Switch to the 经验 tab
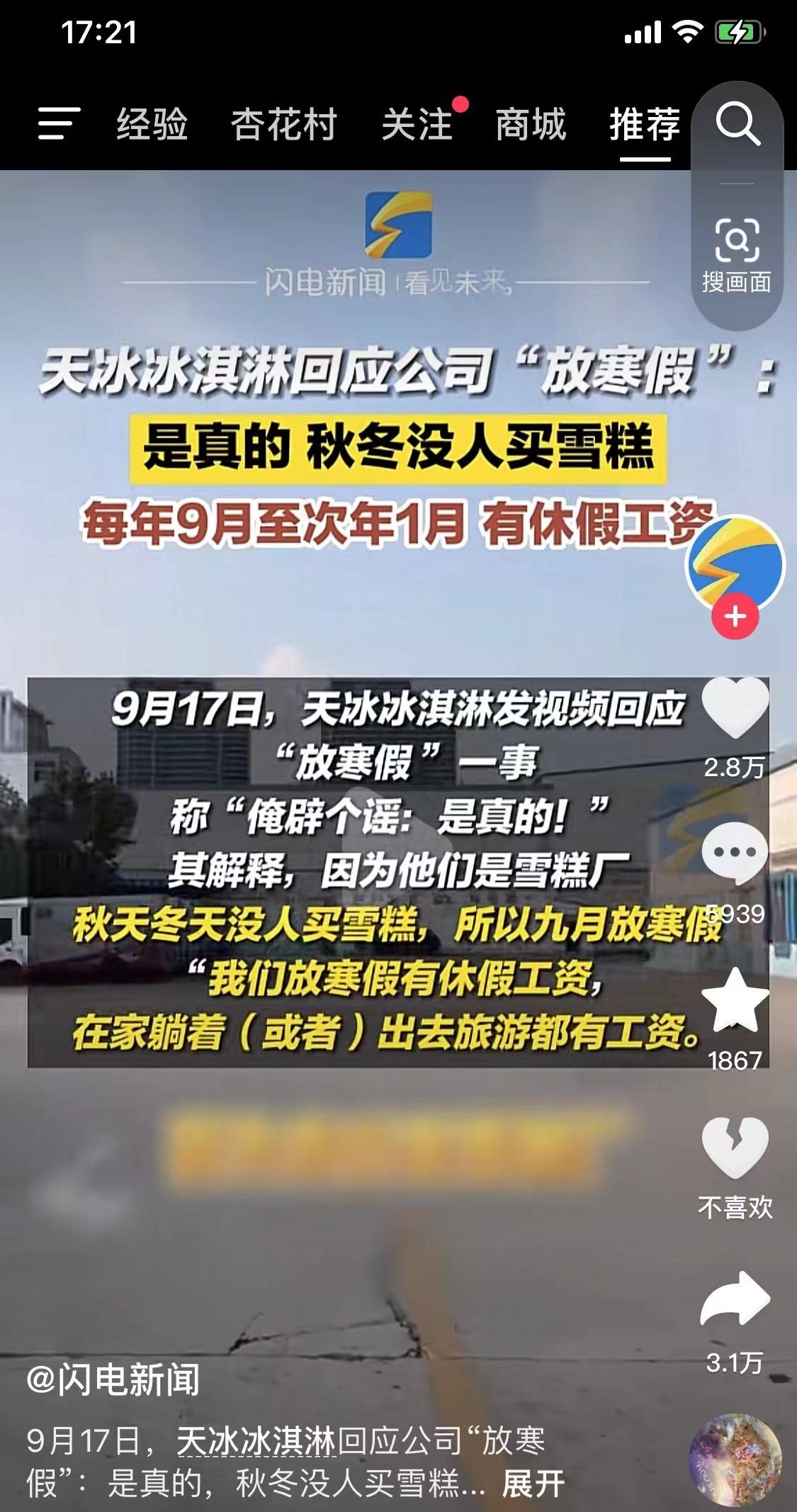797x1512 pixels. 152,125
